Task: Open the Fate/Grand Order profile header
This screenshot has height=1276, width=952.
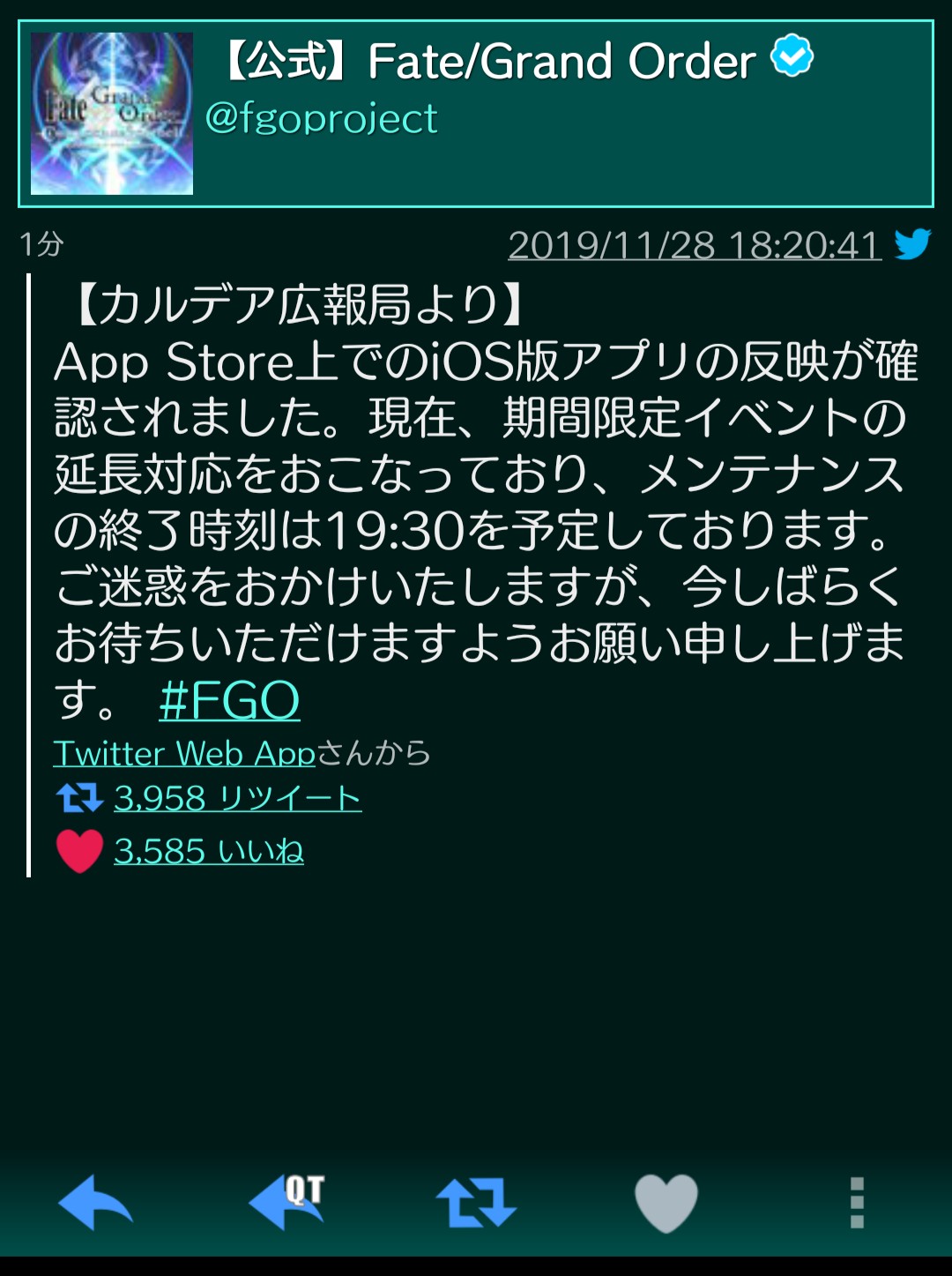Action: [x=476, y=114]
